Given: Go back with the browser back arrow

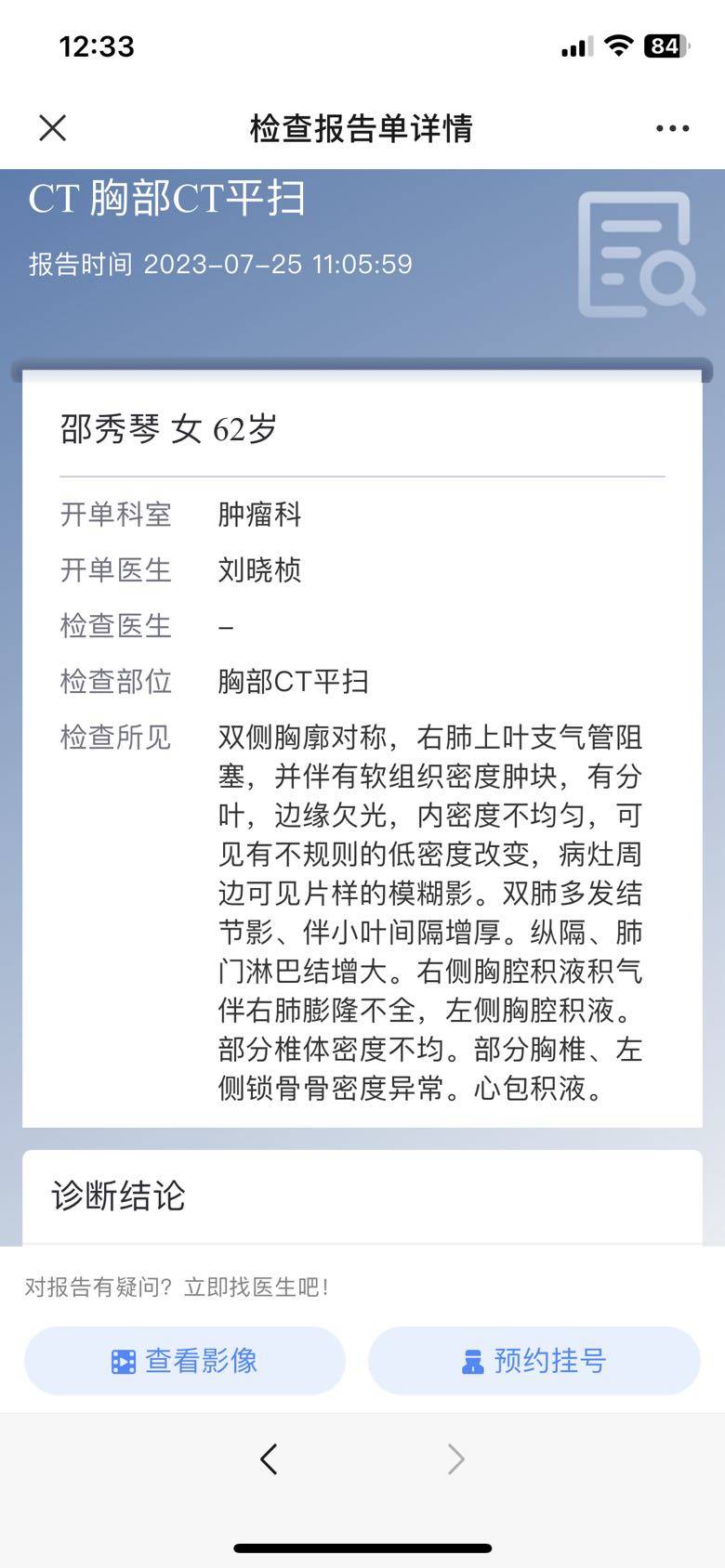Looking at the screenshot, I should [x=269, y=1459].
